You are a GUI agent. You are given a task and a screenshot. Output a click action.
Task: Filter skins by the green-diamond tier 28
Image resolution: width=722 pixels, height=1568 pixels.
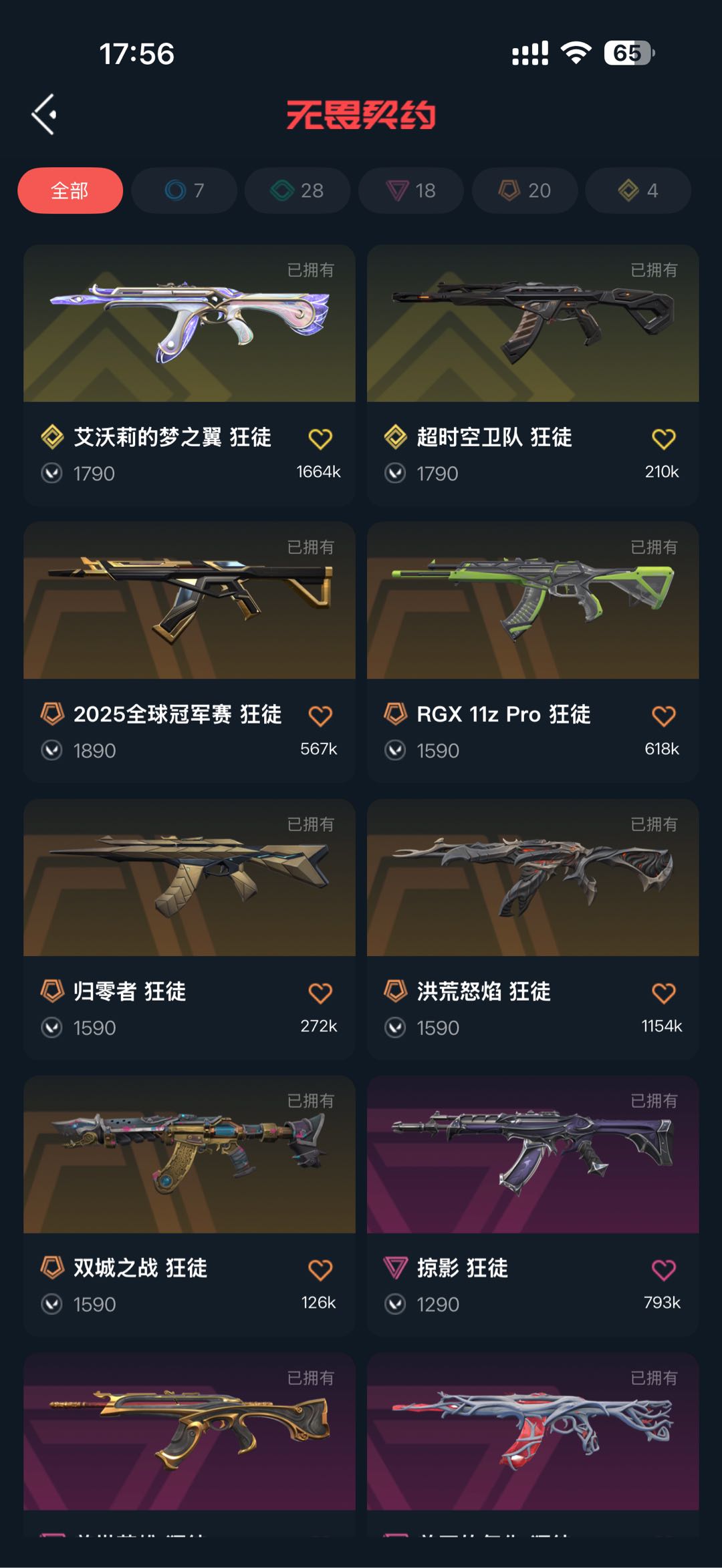tap(297, 190)
